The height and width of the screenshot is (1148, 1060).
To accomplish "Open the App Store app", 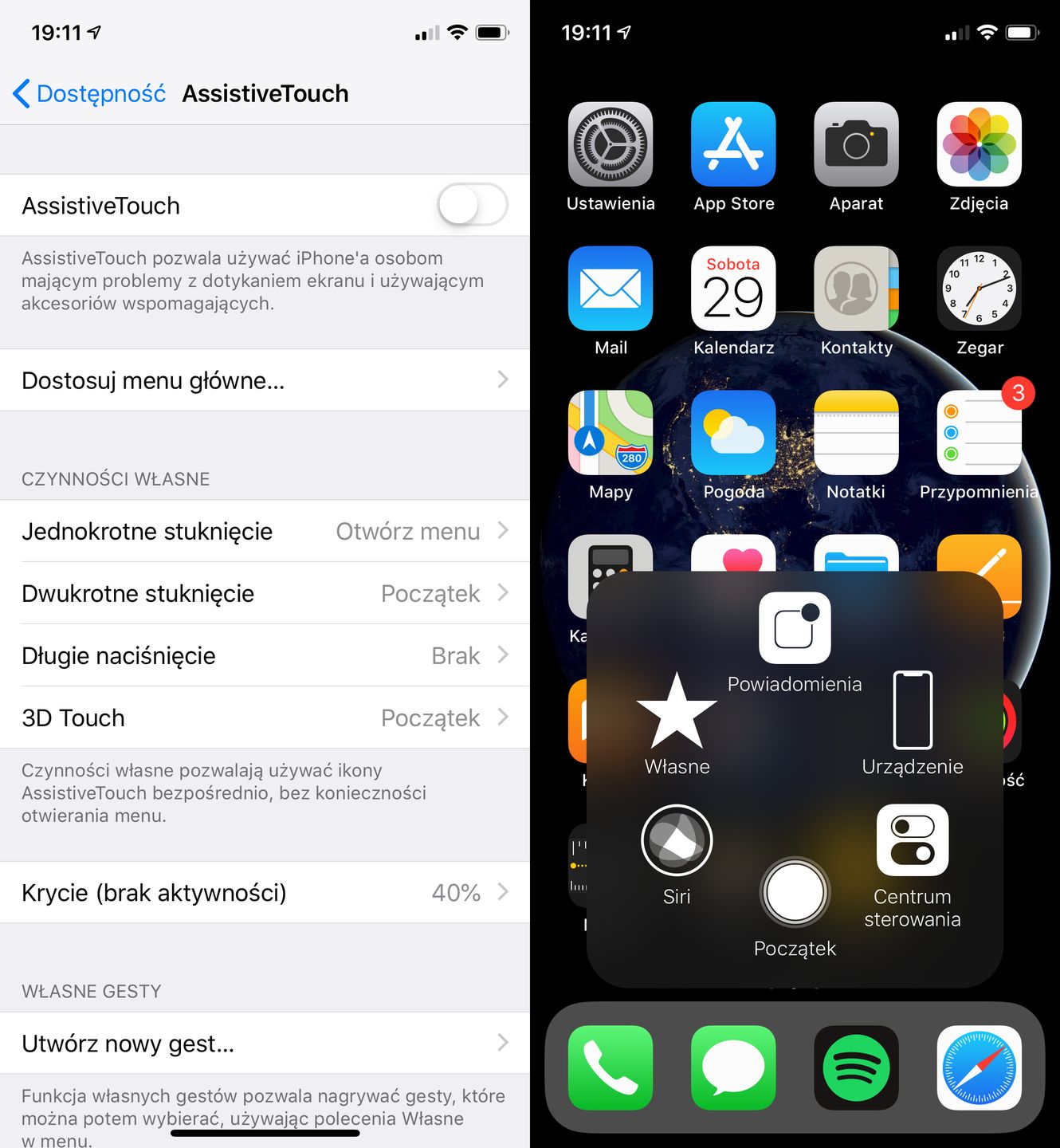I will pyautogui.click(x=733, y=145).
